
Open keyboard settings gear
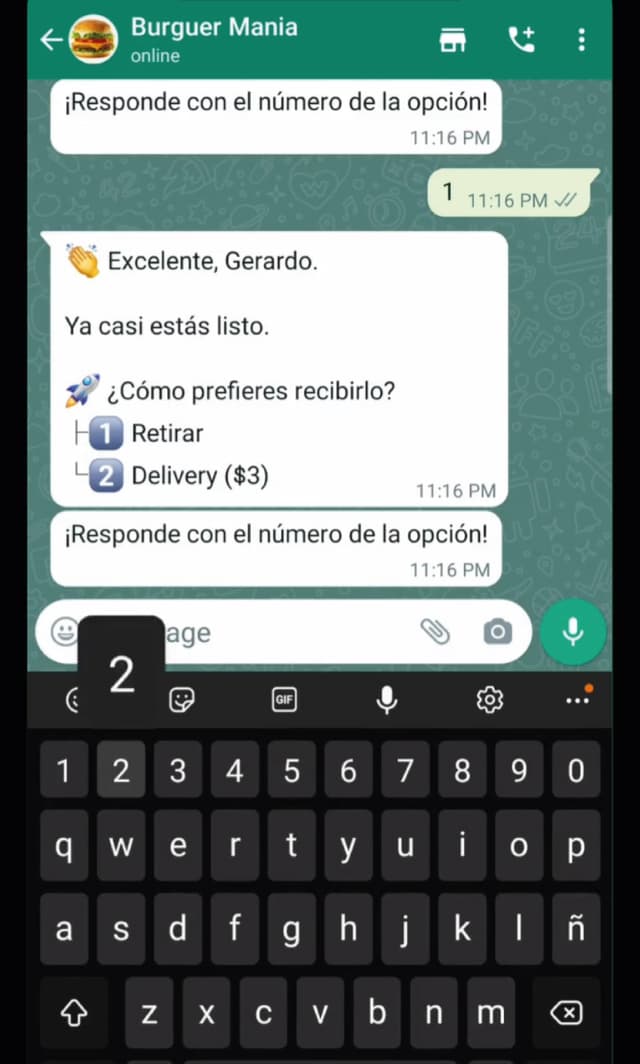point(489,700)
